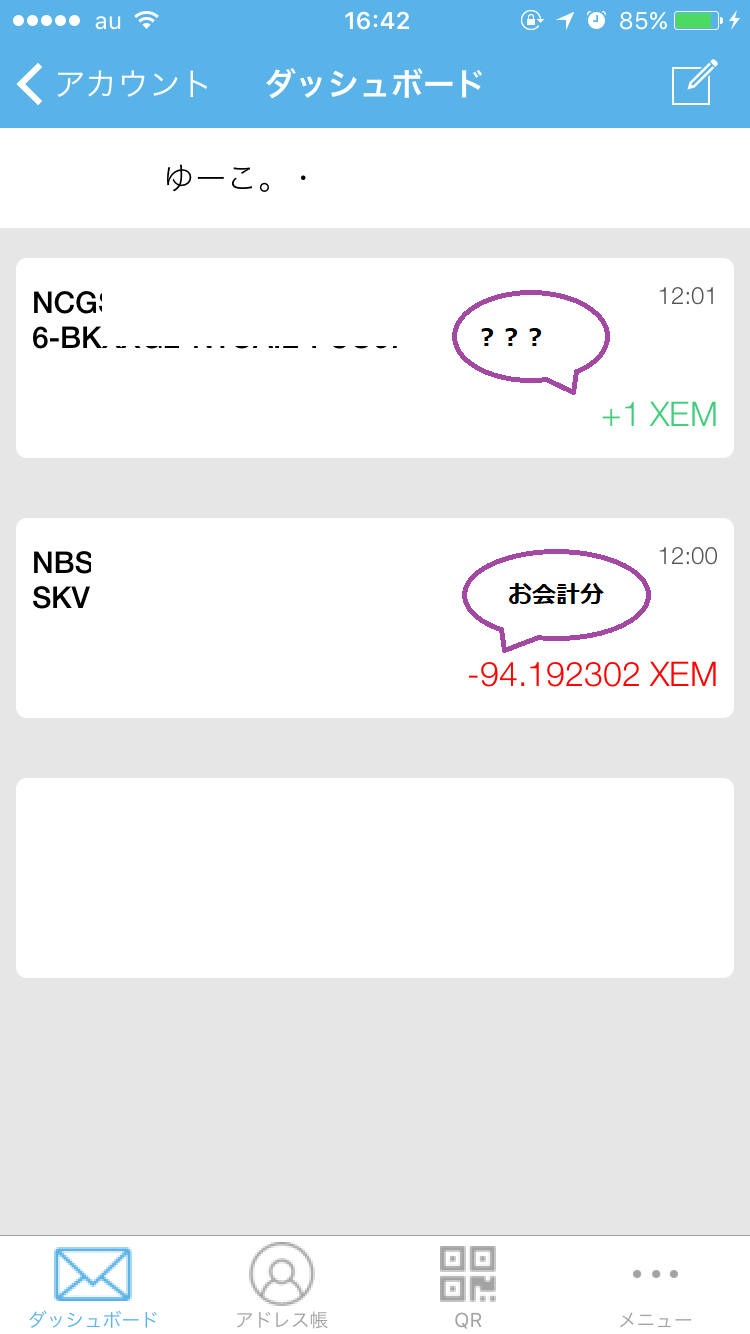The height and width of the screenshot is (1334, 750).
Task: Open the +1 XEM transaction card
Action: [x=374, y=358]
